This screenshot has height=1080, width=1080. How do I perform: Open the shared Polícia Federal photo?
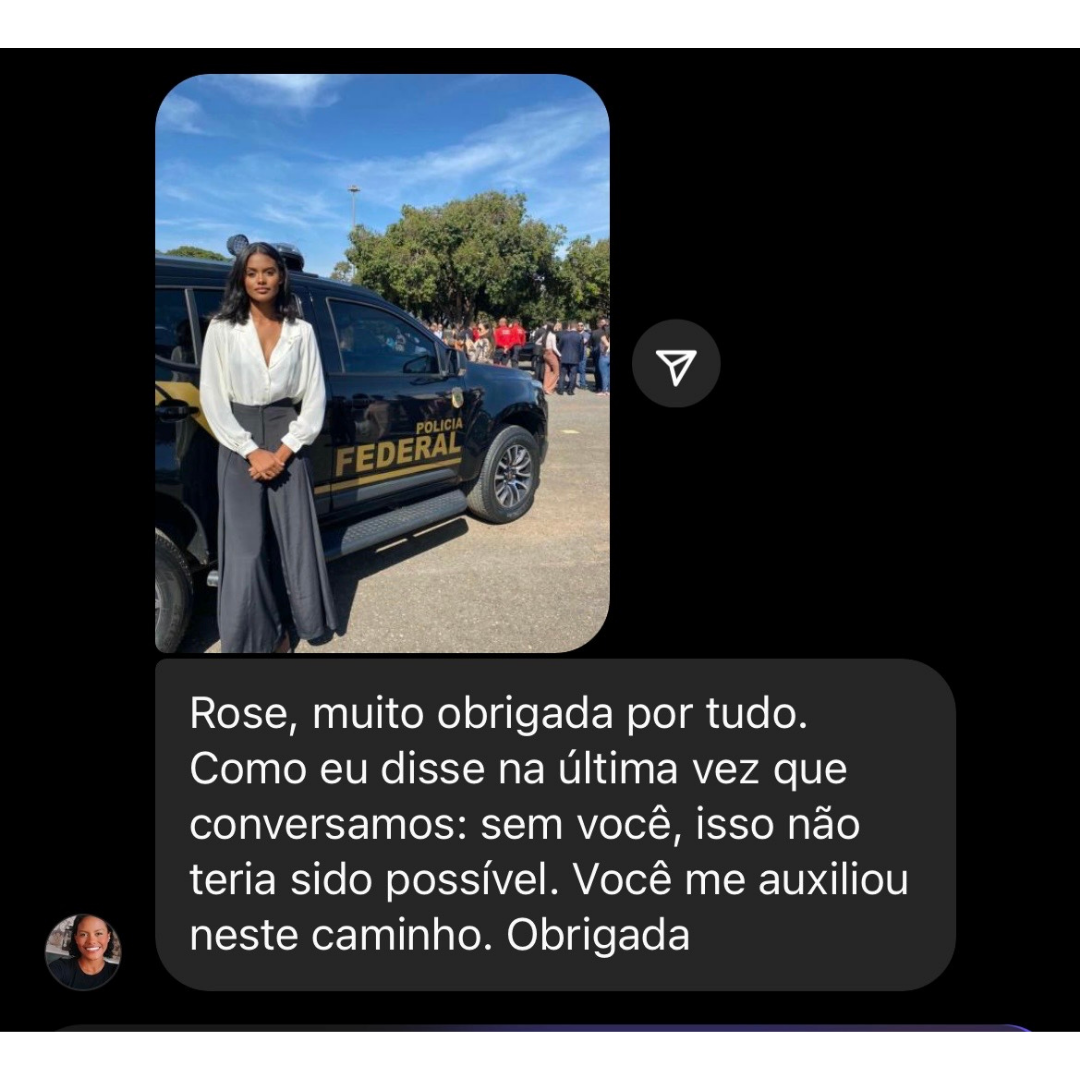382,364
